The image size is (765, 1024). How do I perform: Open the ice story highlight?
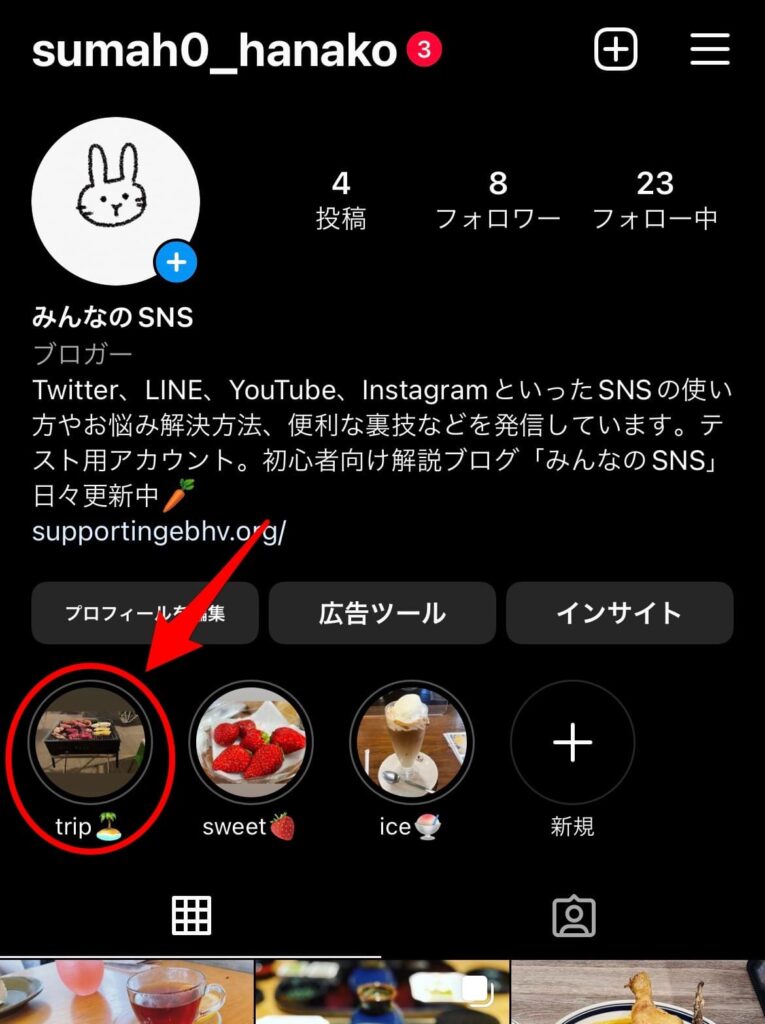(412, 742)
